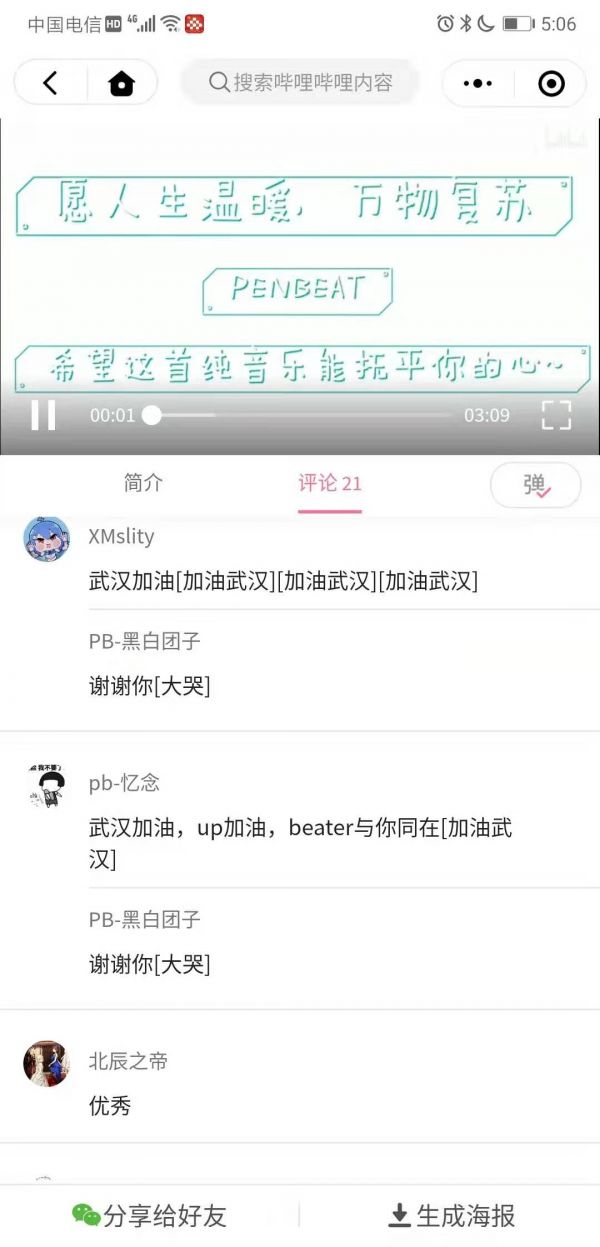Close the mini program with the circle icon
Viewport: 600px width, 1247px height.
tap(551, 84)
